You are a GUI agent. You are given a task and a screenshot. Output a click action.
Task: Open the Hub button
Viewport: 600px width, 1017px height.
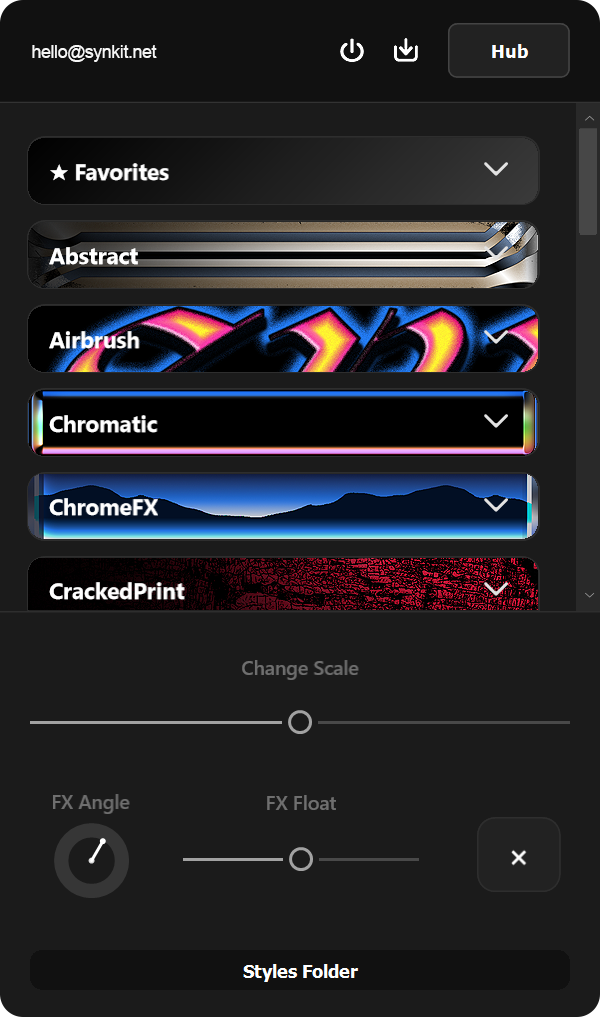click(509, 51)
